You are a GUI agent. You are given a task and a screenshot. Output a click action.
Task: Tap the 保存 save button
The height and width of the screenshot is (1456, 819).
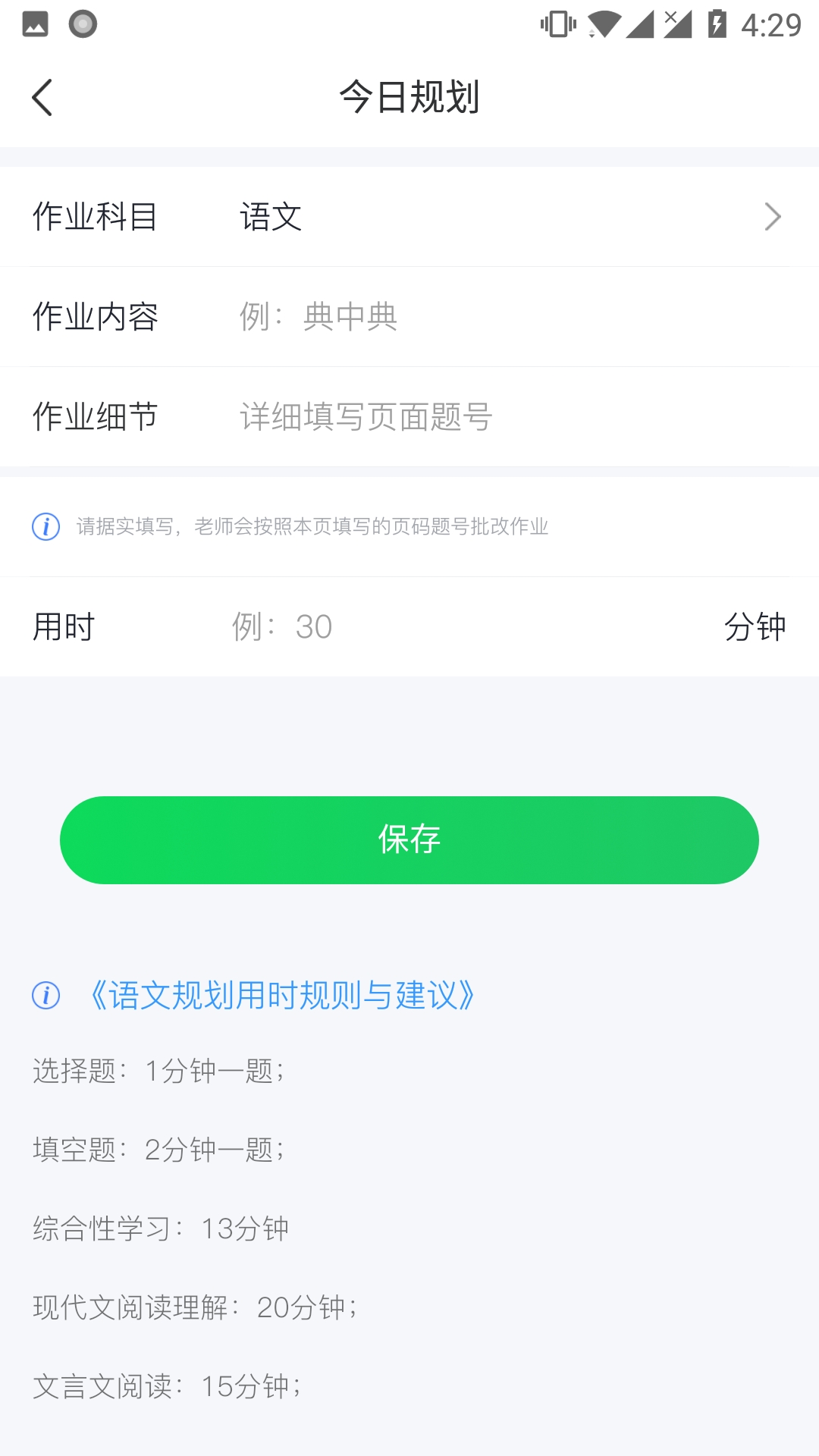pyautogui.click(x=409, y=839)
